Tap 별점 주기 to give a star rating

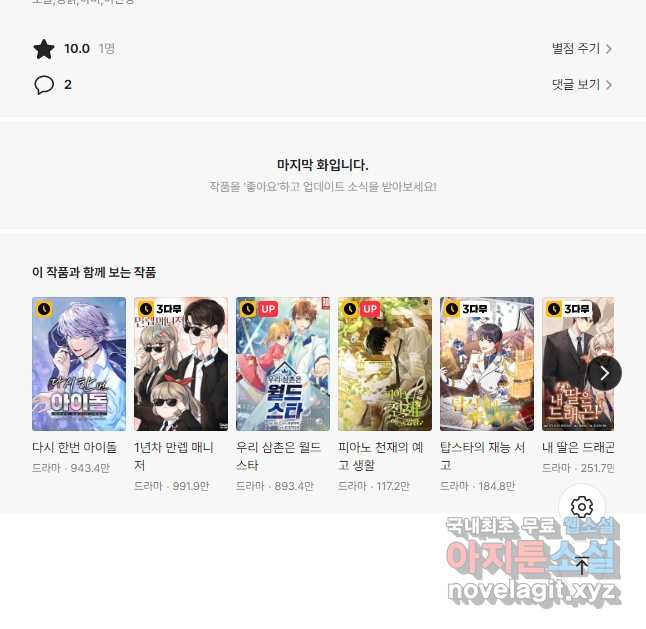coord(581,48)
